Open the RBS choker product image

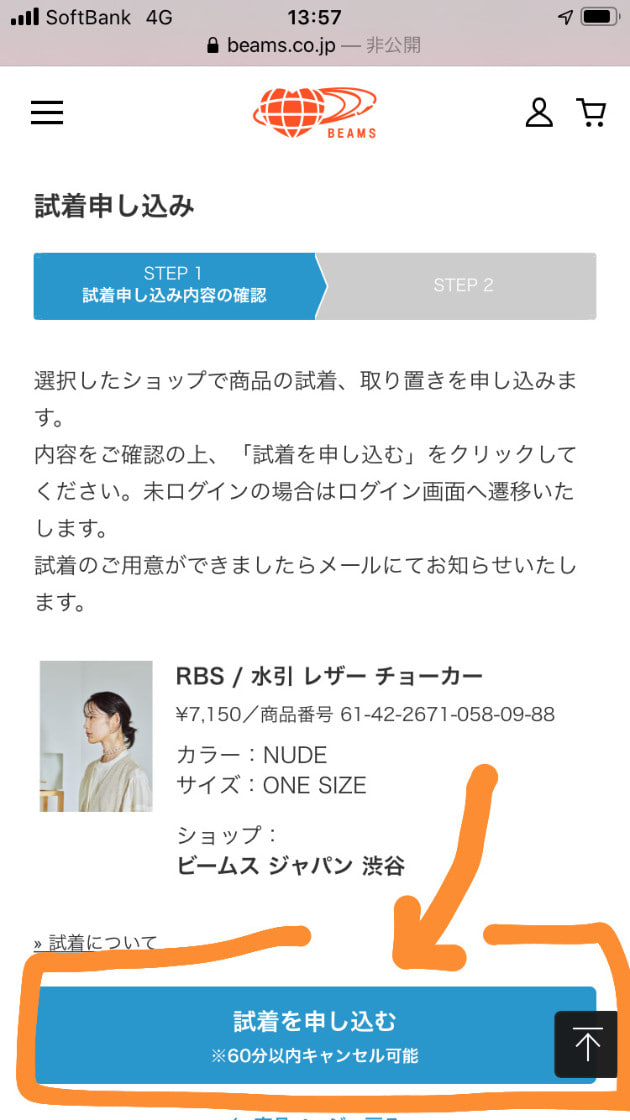(96, 736)
